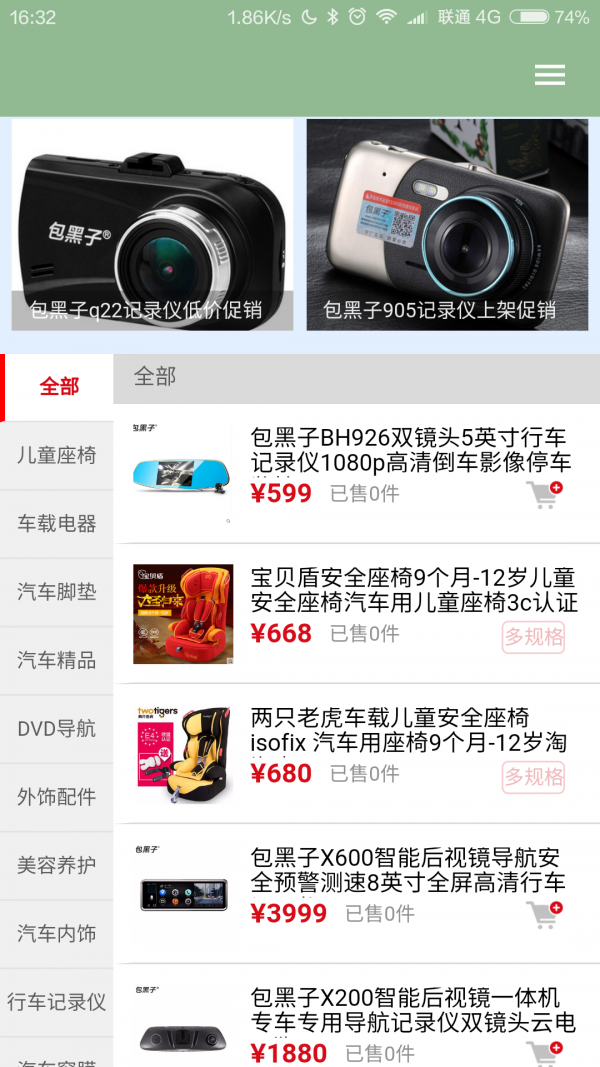
Task: Add 包黑子X600 mirror to cart
Action: point(544,914)
